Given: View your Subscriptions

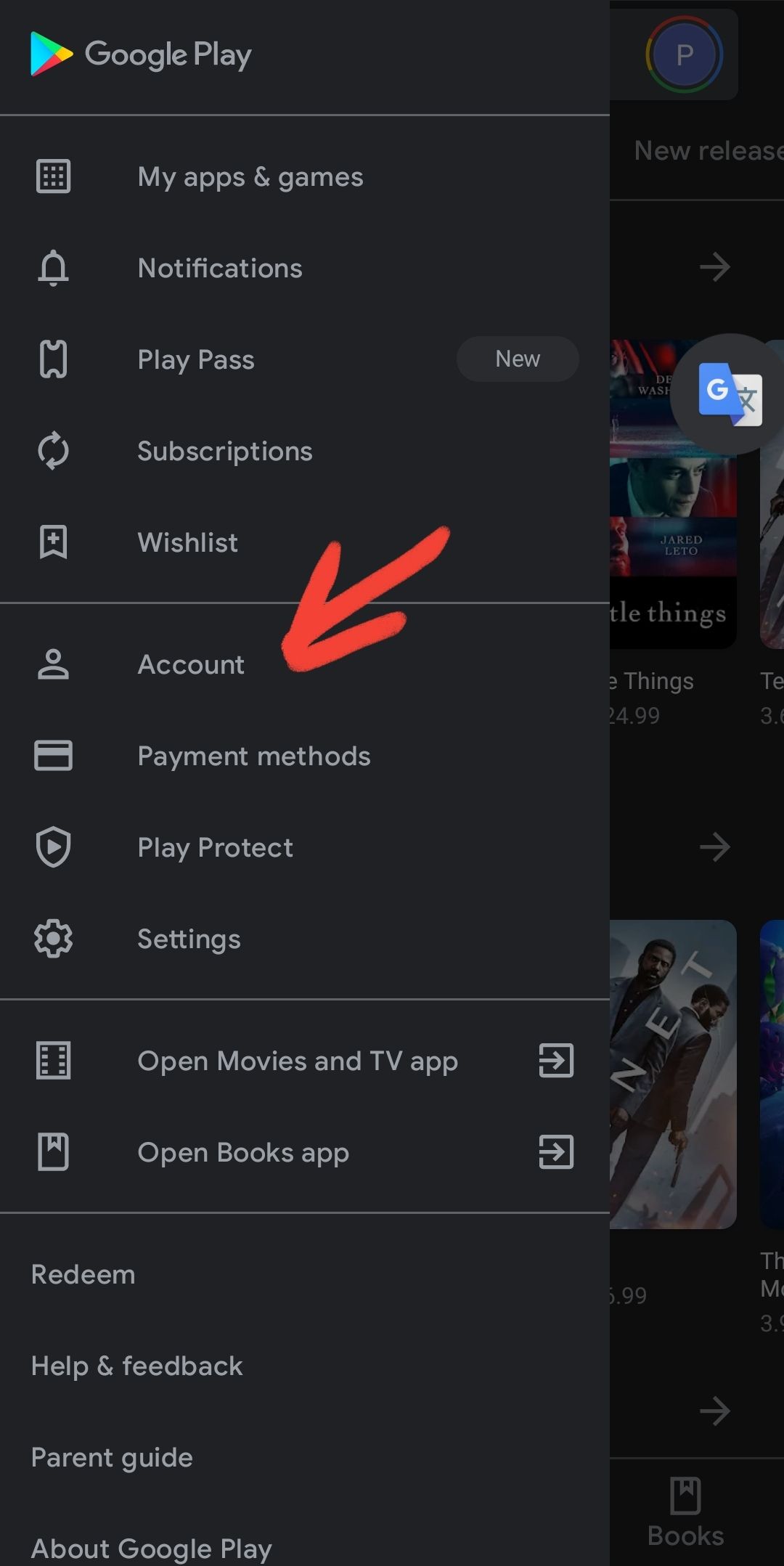Looking at the screenshot, I should 224,452.
